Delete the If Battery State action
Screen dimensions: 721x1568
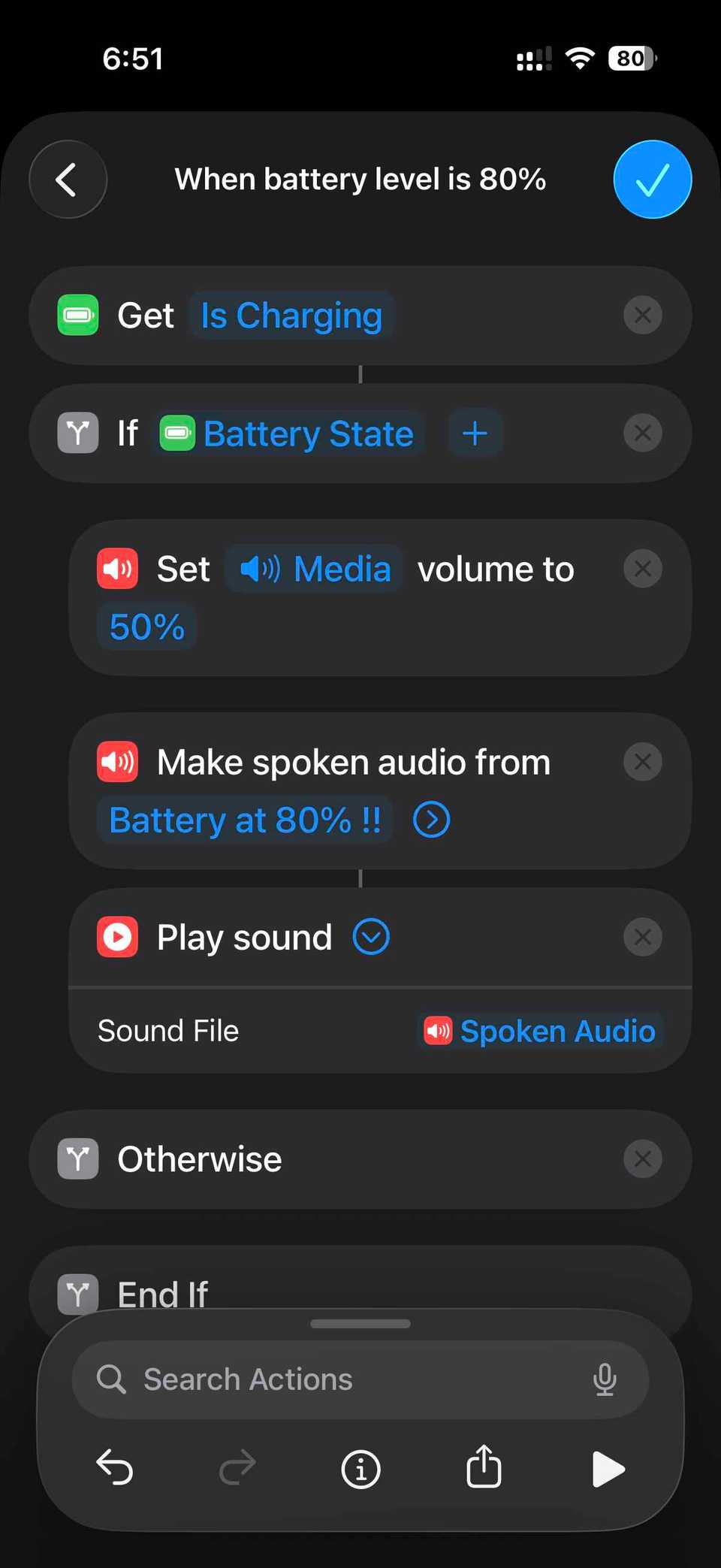pyautogui.click(x=642, y=434)
